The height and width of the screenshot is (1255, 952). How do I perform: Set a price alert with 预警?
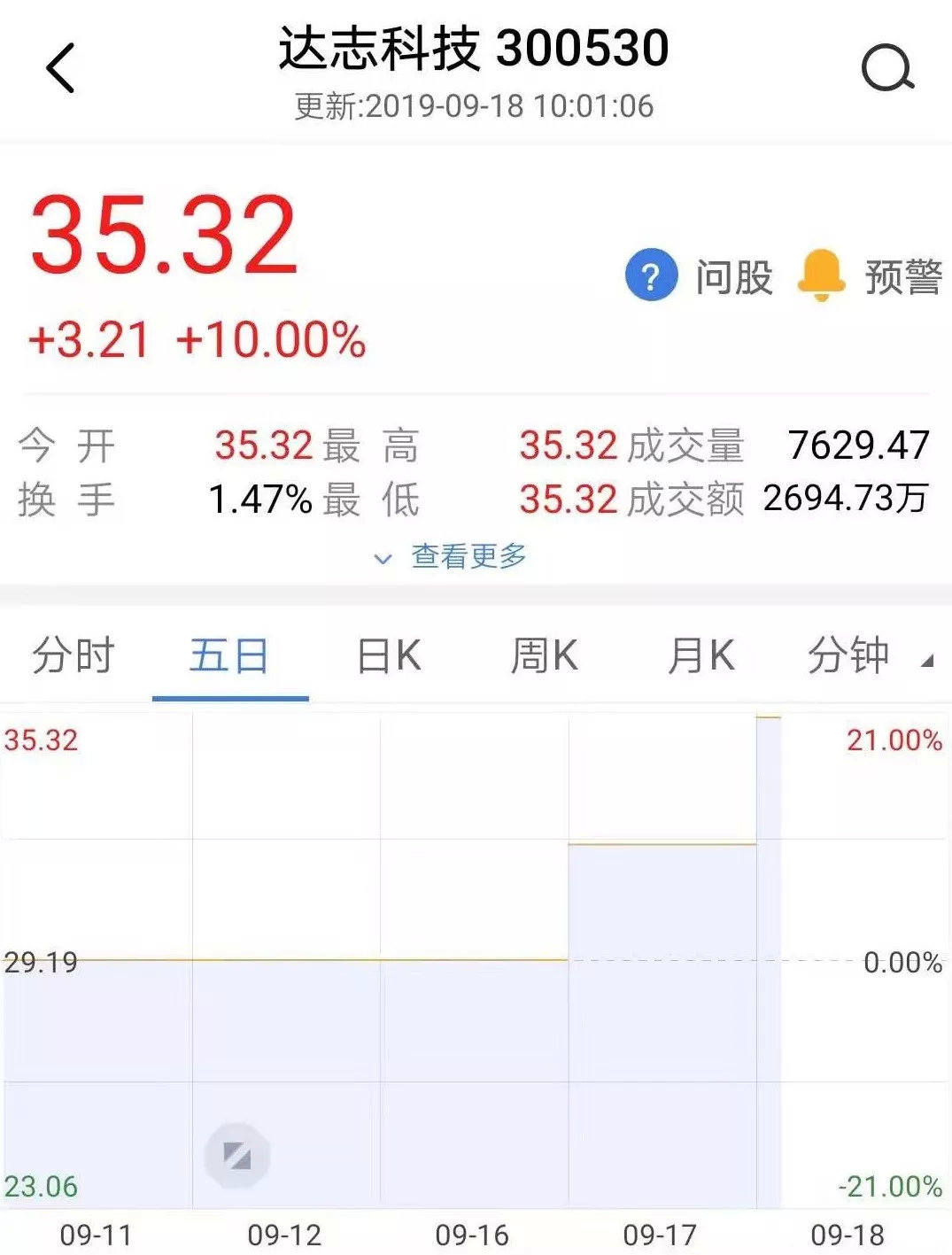coord(870,276)
